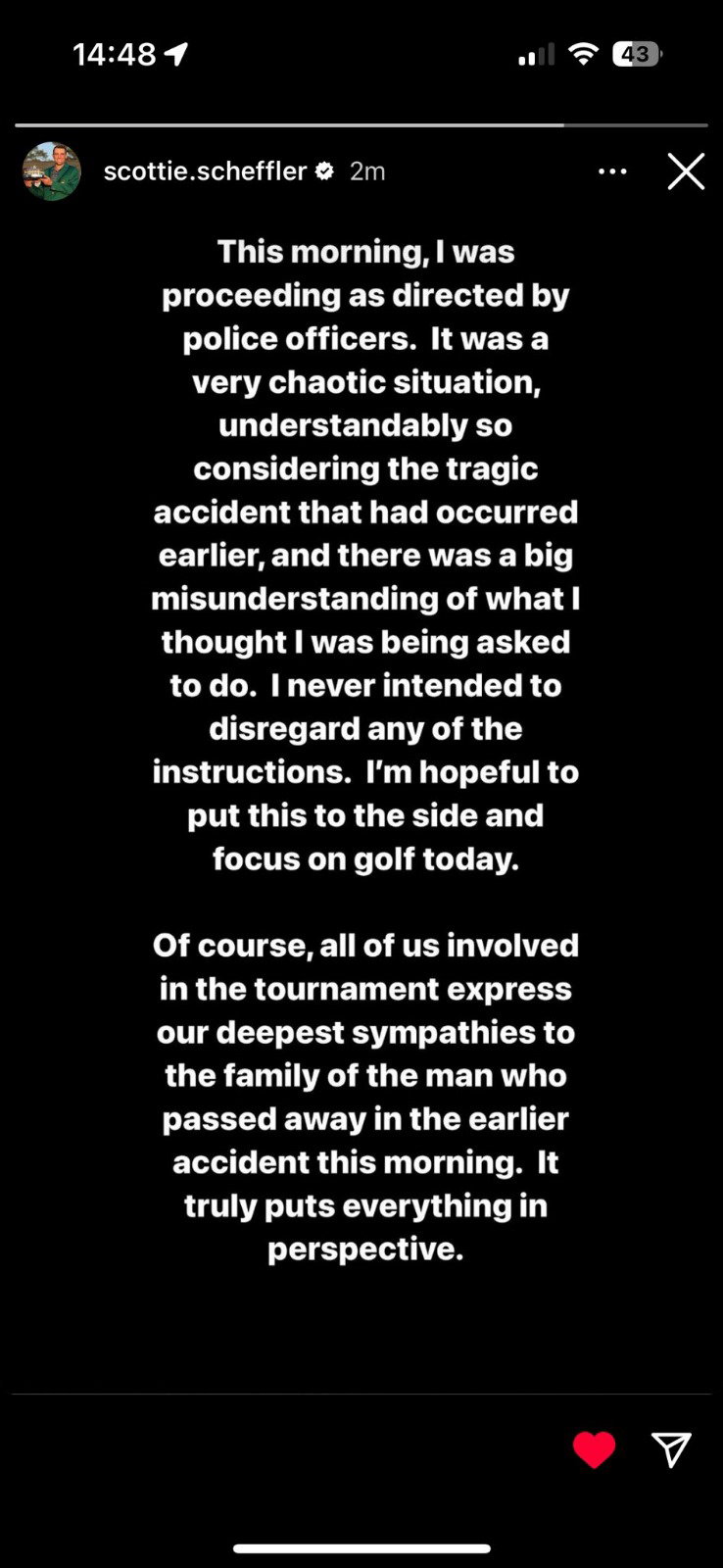Expand options from the ellipsis menu

(x=612, y=171)
